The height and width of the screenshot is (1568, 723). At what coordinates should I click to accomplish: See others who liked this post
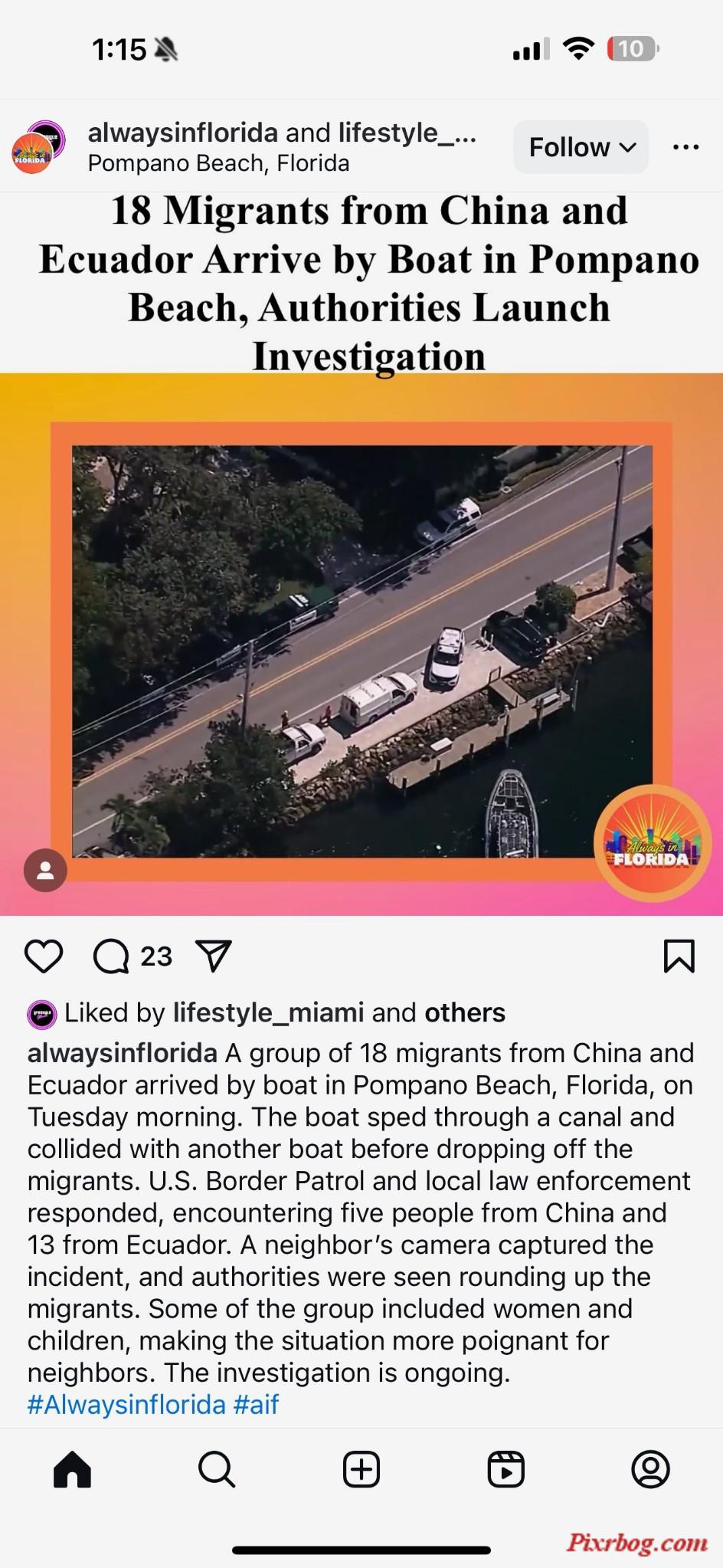pos(465,1012)
